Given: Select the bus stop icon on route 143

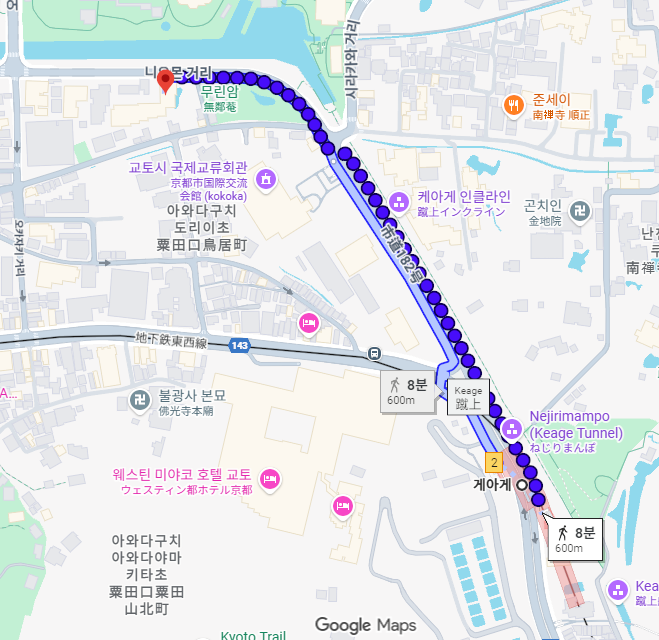Looking at the screenshot, I should point(374,352).
